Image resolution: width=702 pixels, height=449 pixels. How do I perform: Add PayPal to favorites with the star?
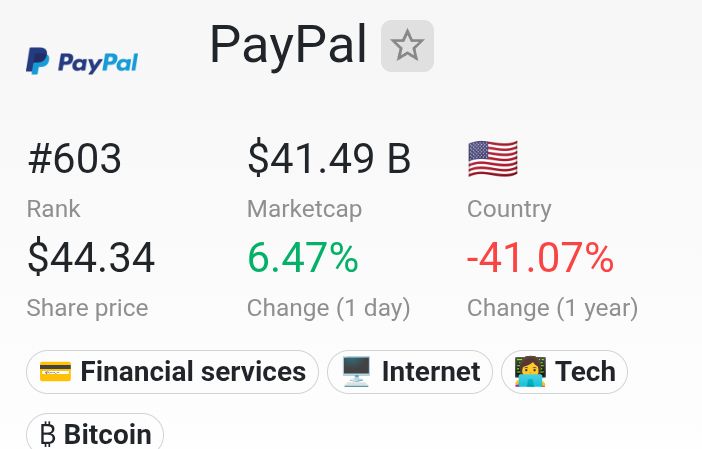pos(407,46)
